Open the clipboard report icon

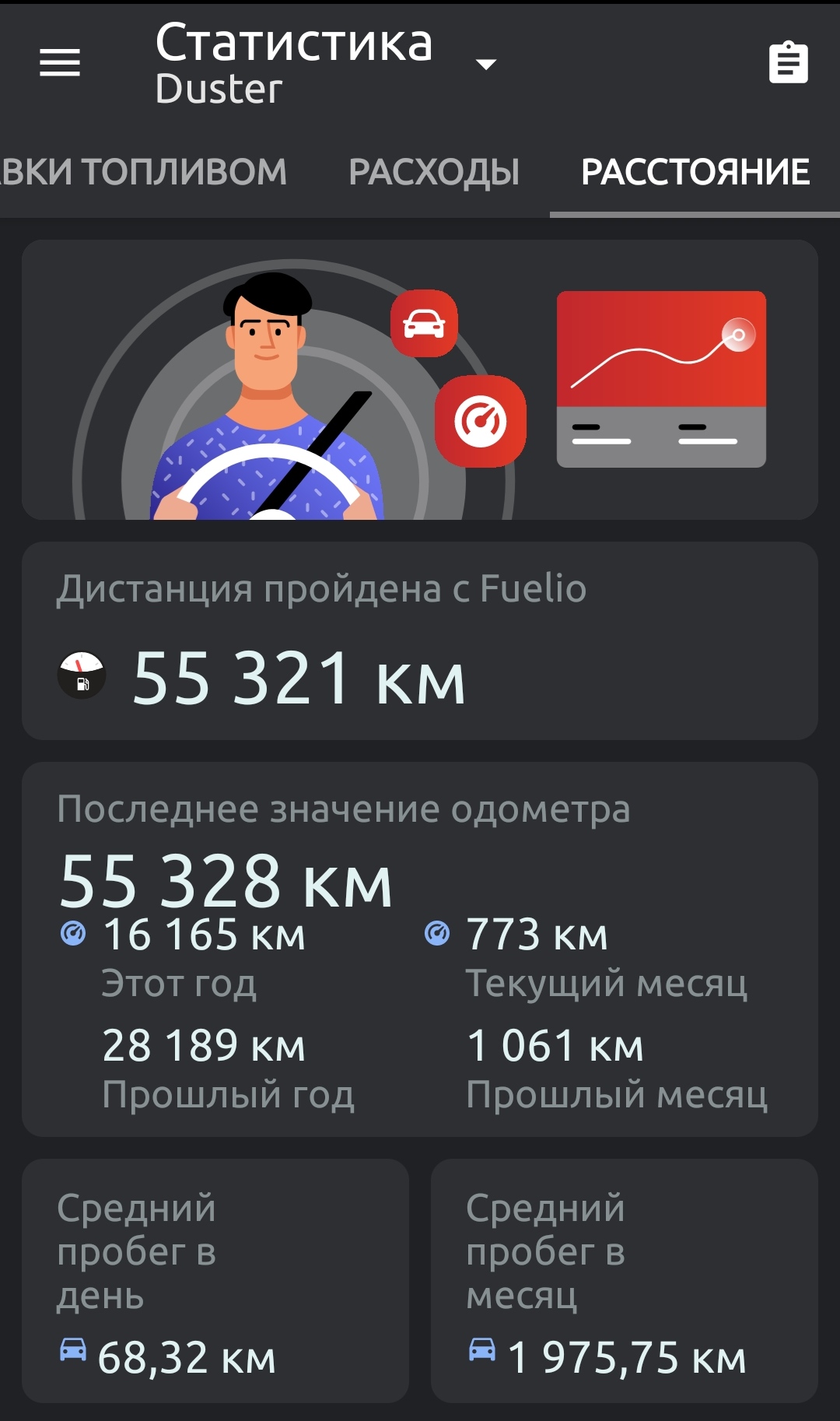[788, 63]
